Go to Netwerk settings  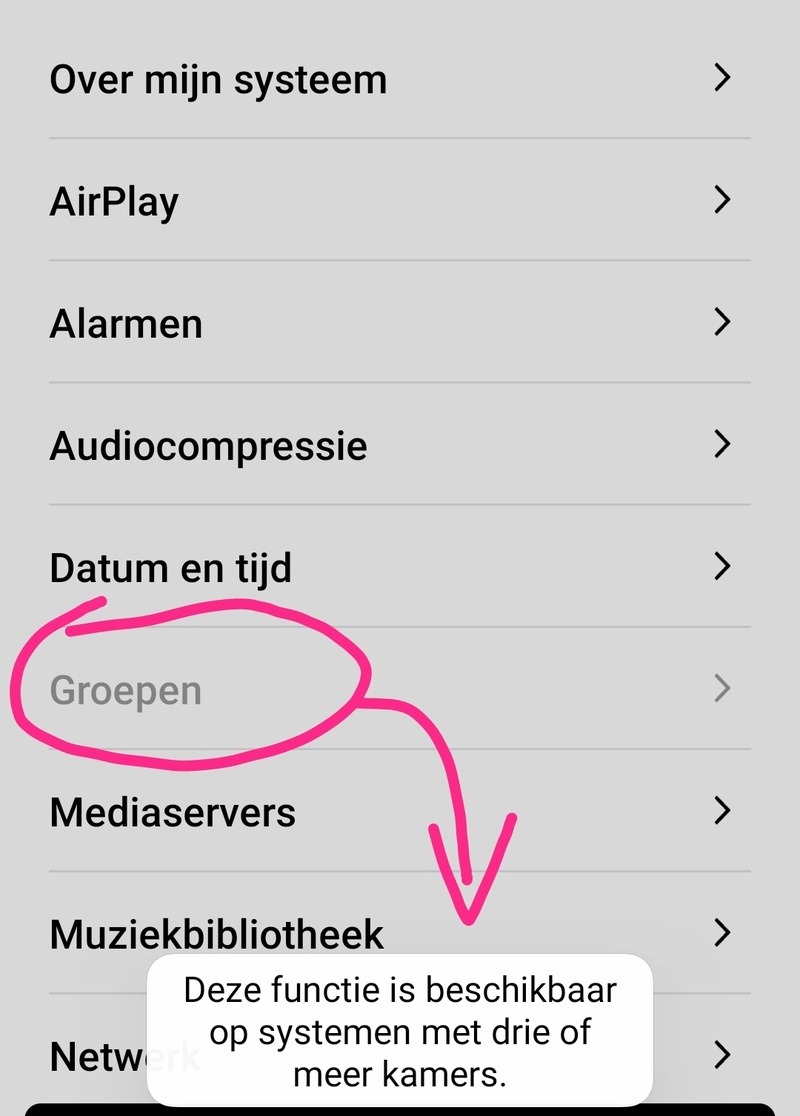(95, 1056)
